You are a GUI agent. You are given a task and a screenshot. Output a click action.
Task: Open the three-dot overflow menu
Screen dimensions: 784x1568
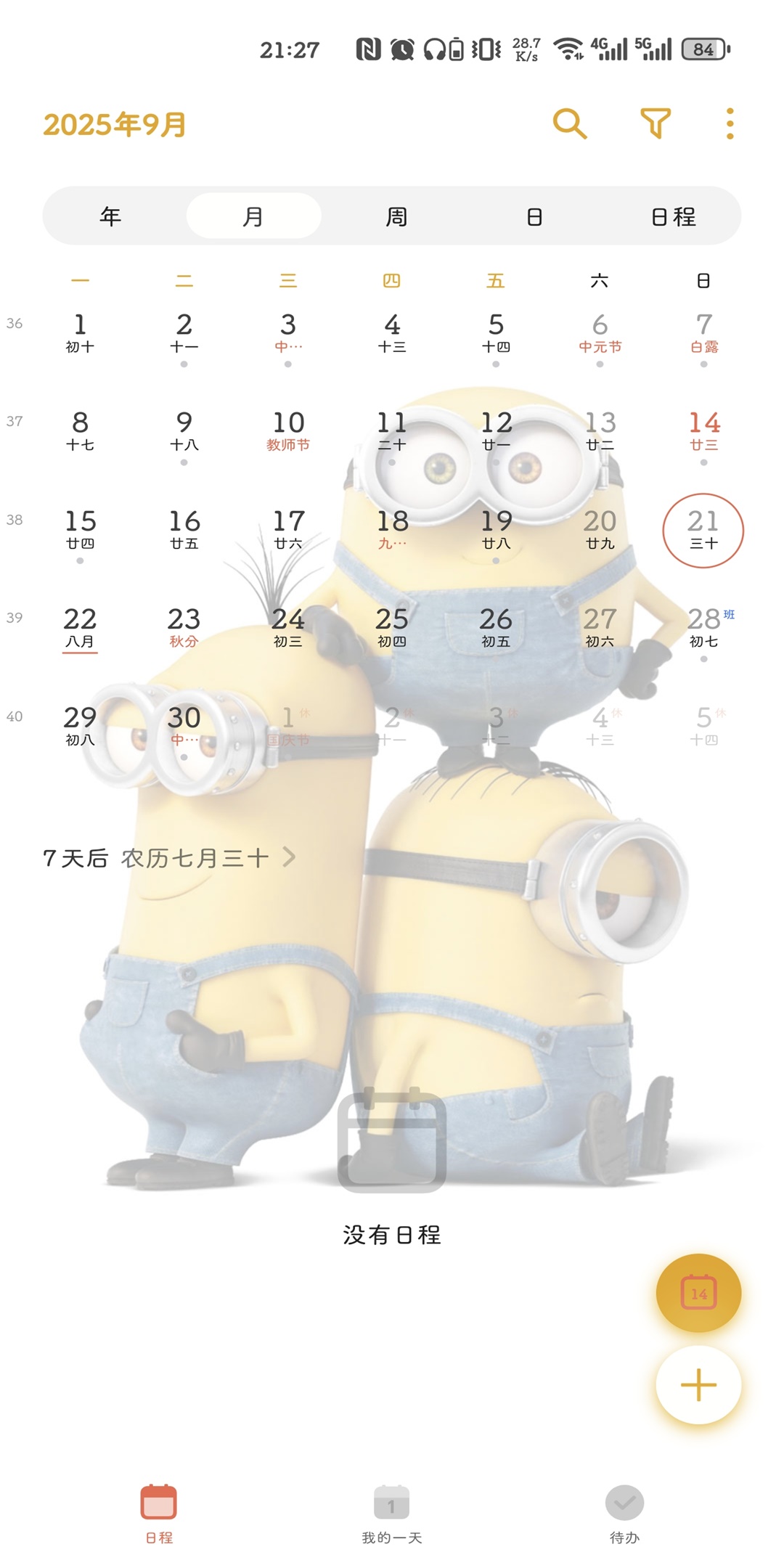tap(730, 124)
